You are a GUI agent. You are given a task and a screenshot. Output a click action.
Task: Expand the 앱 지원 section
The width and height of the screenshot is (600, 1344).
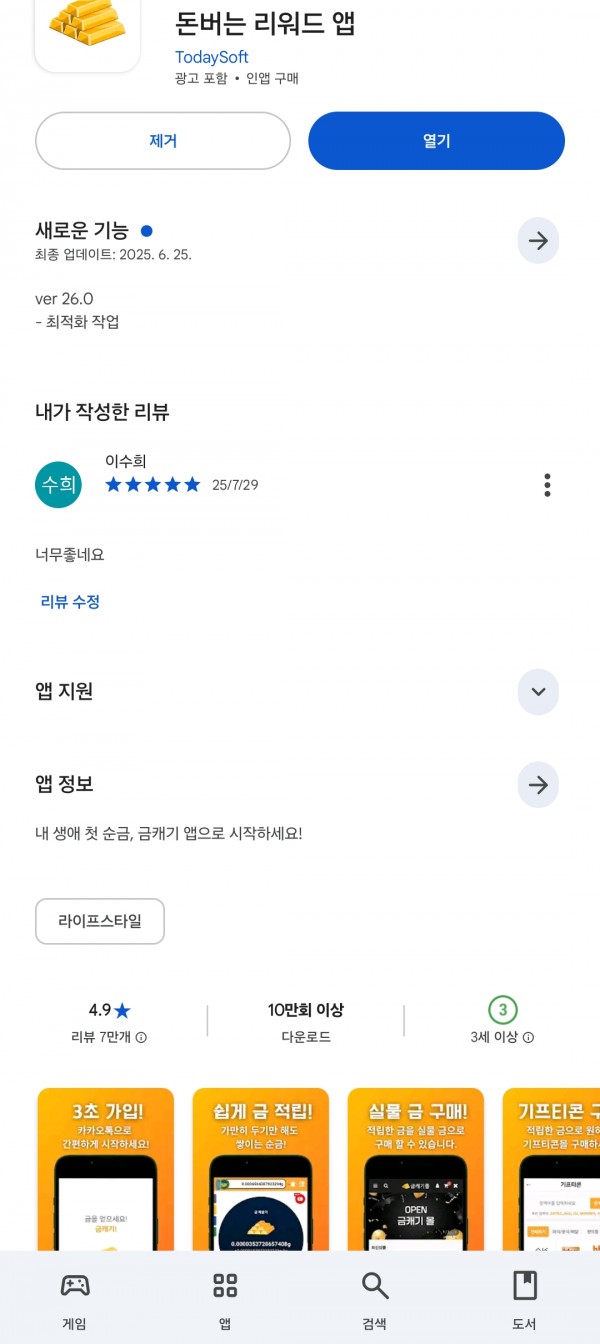click(538, 692)
